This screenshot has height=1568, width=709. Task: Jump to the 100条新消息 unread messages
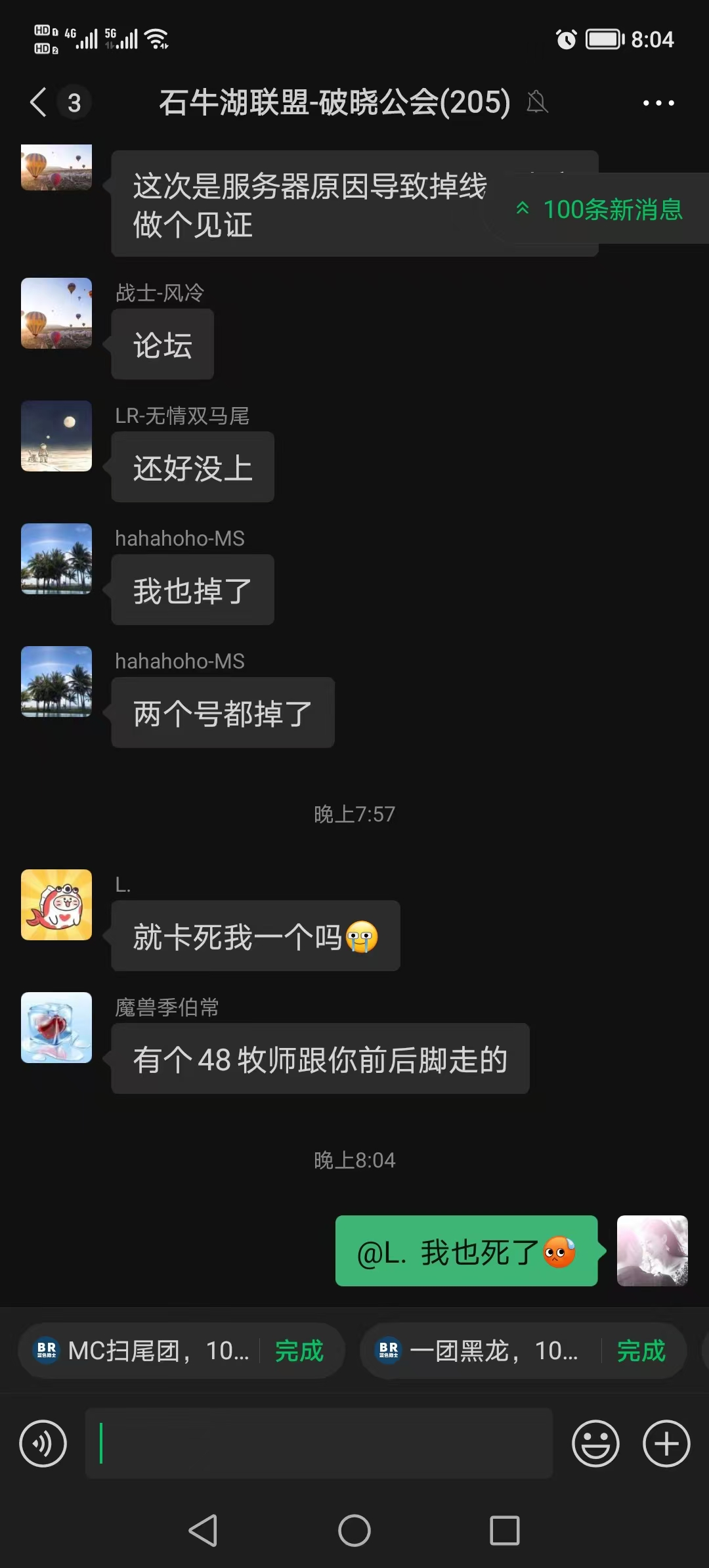click(600, 209)
